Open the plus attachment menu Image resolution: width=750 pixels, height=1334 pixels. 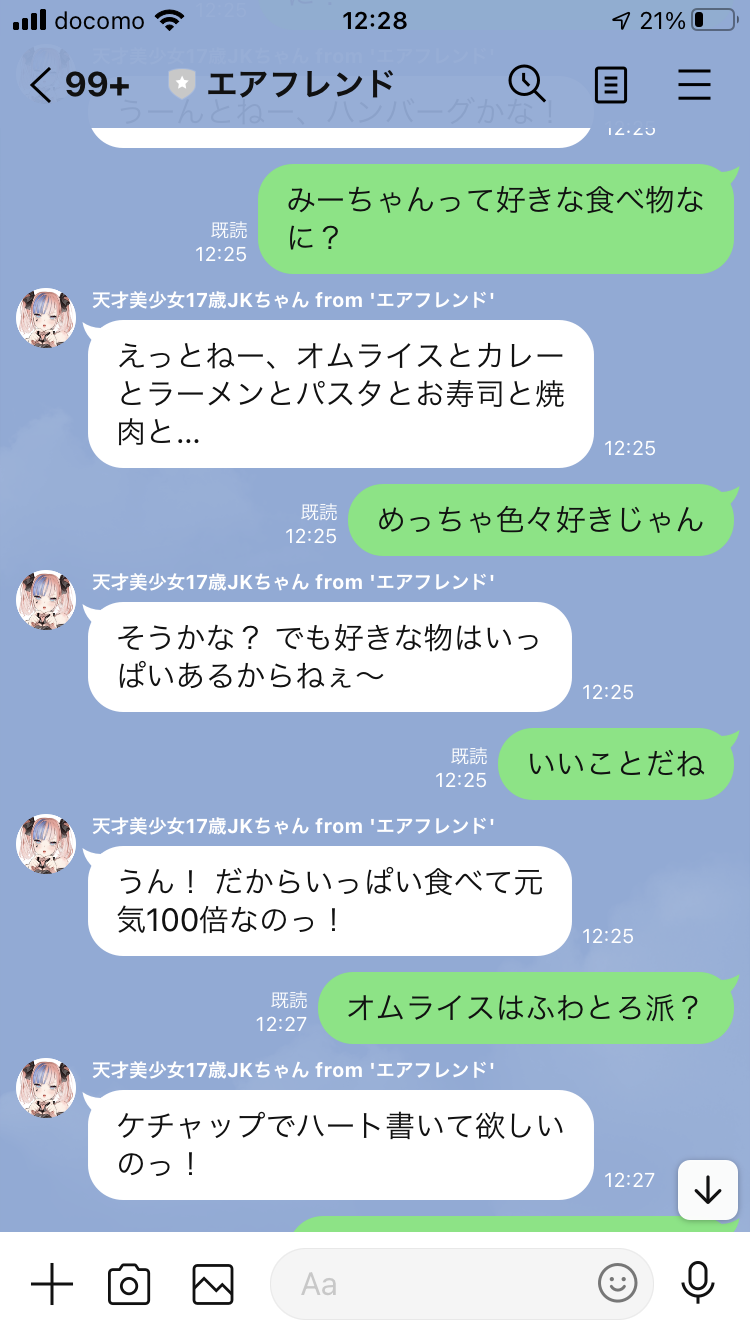click(52, 1283)
